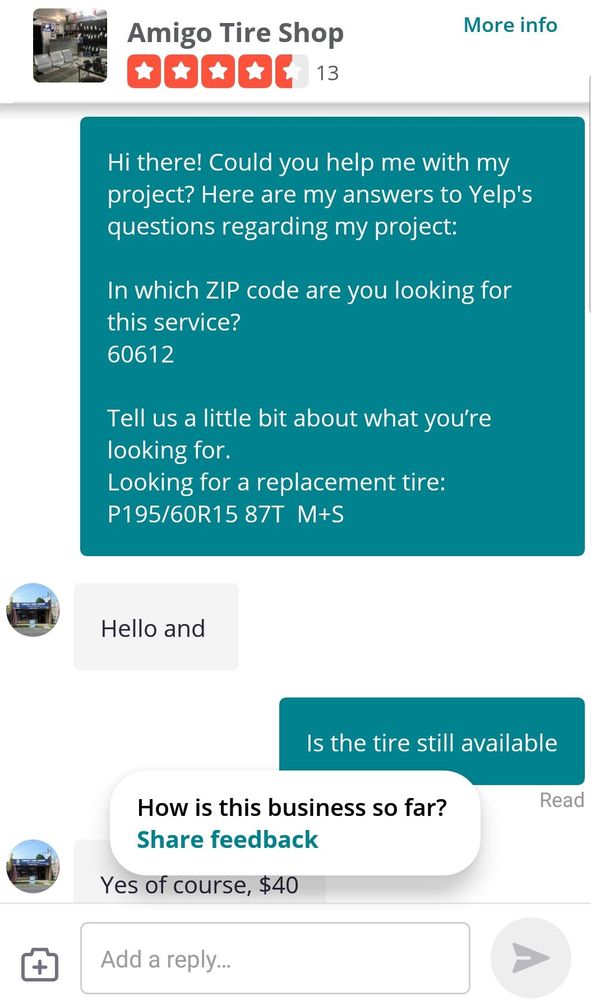Screen dimensions: 591x1000
Task: Attach a photo with the camera icon
Action: 40,964
